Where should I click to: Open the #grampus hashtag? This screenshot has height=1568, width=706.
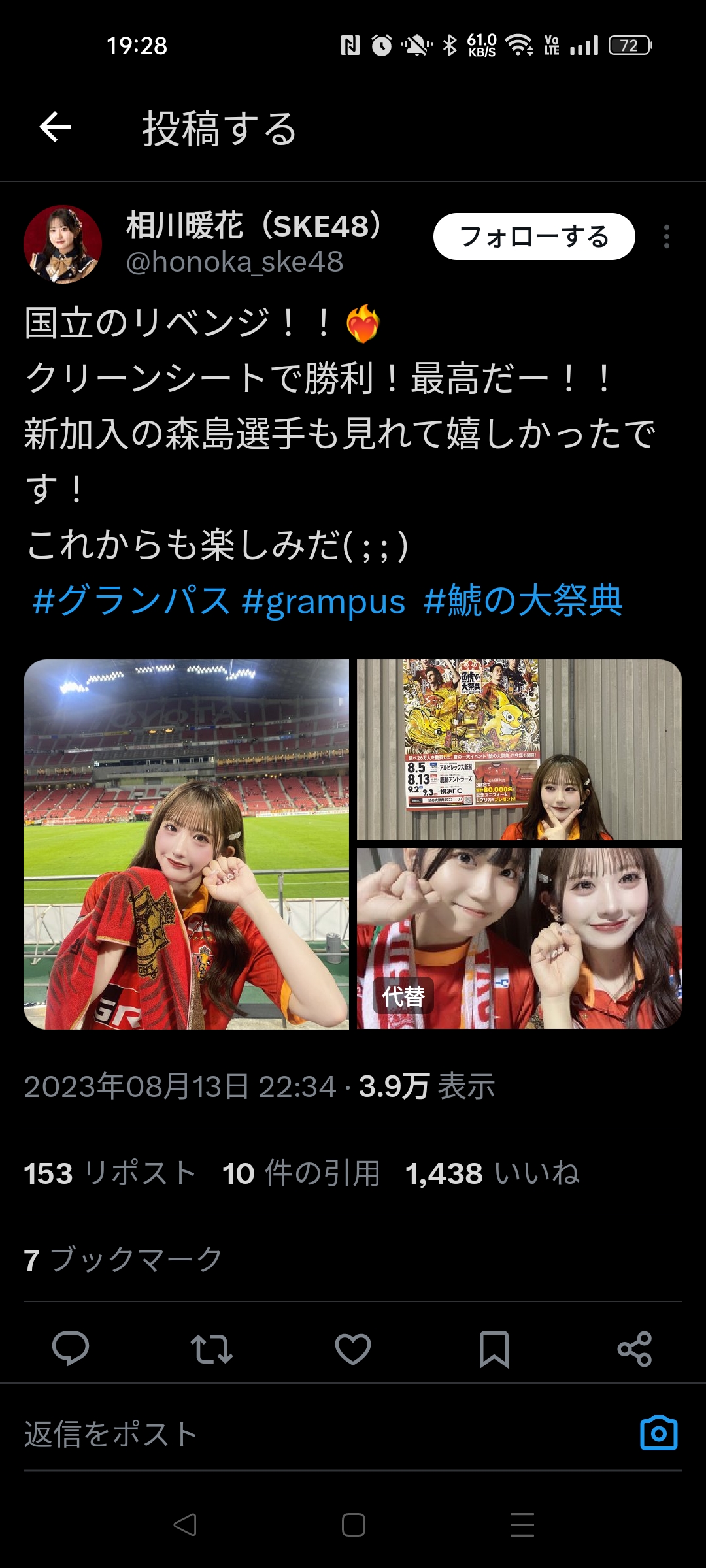pyautogui.click(x=323, y=601)
